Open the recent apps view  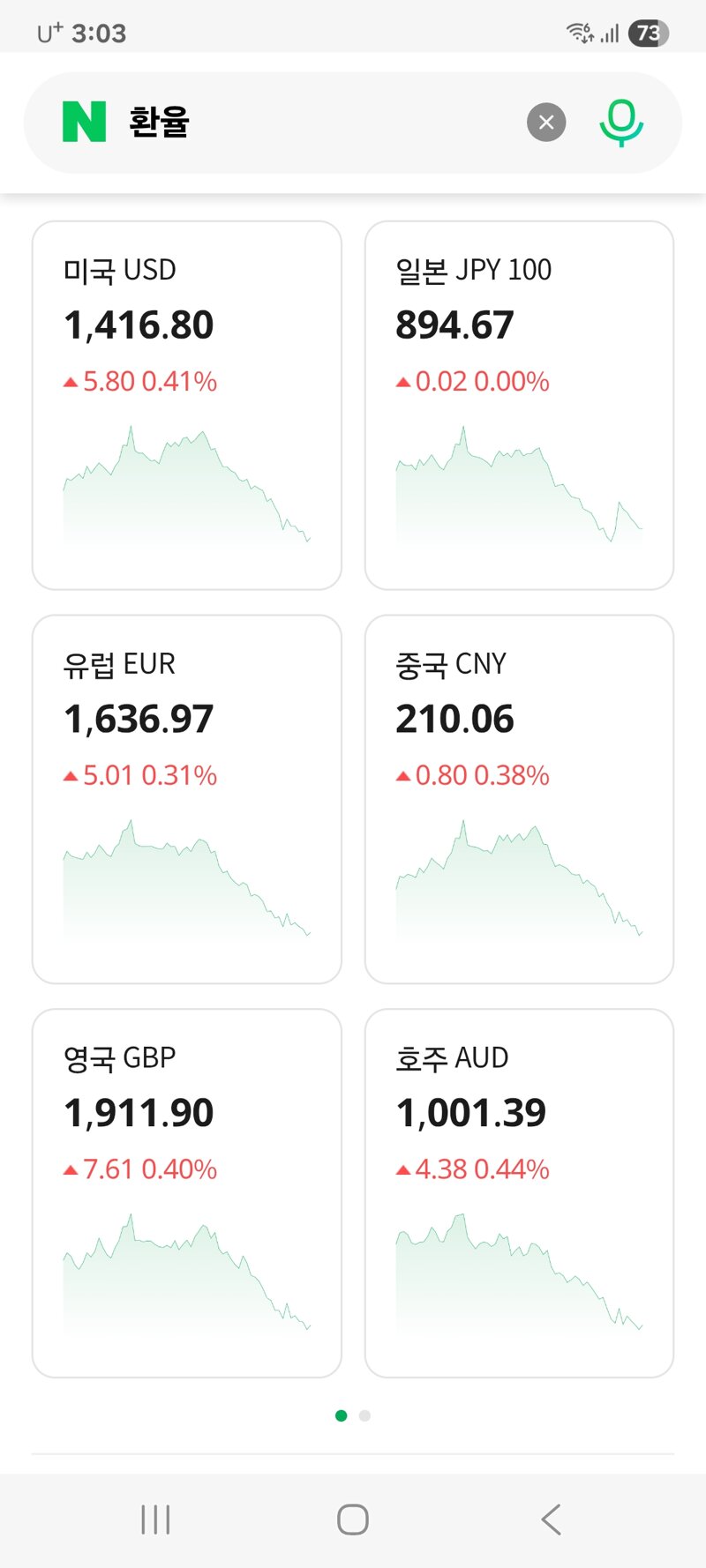click(155, 1519)
